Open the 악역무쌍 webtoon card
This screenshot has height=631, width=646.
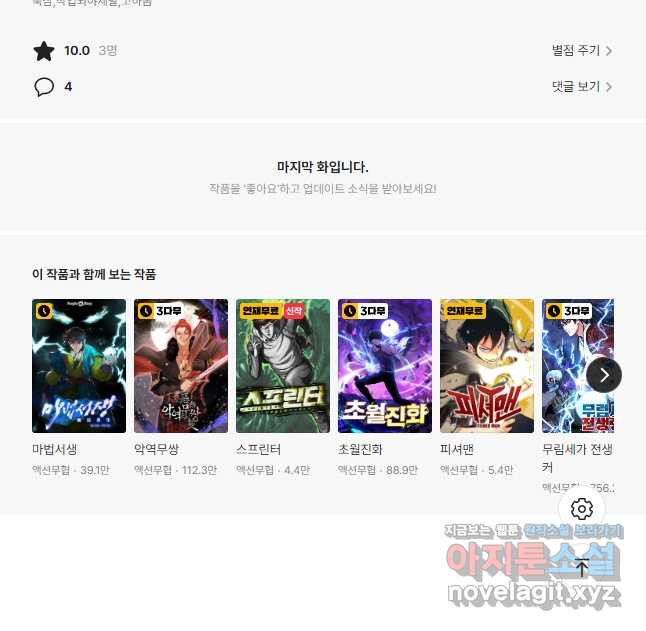181,366
